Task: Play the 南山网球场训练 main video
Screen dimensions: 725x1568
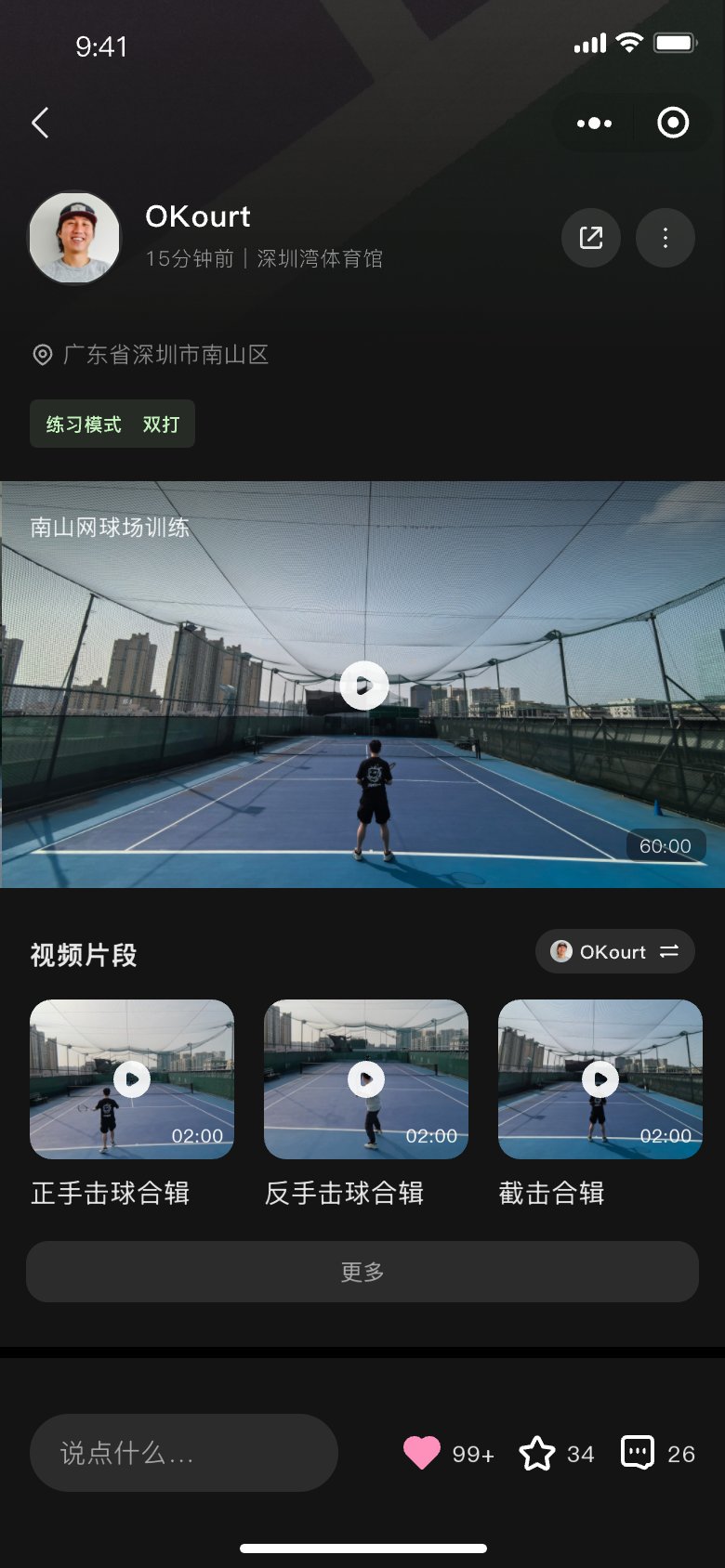Action: pyautogui.click(x=363, y=686)
